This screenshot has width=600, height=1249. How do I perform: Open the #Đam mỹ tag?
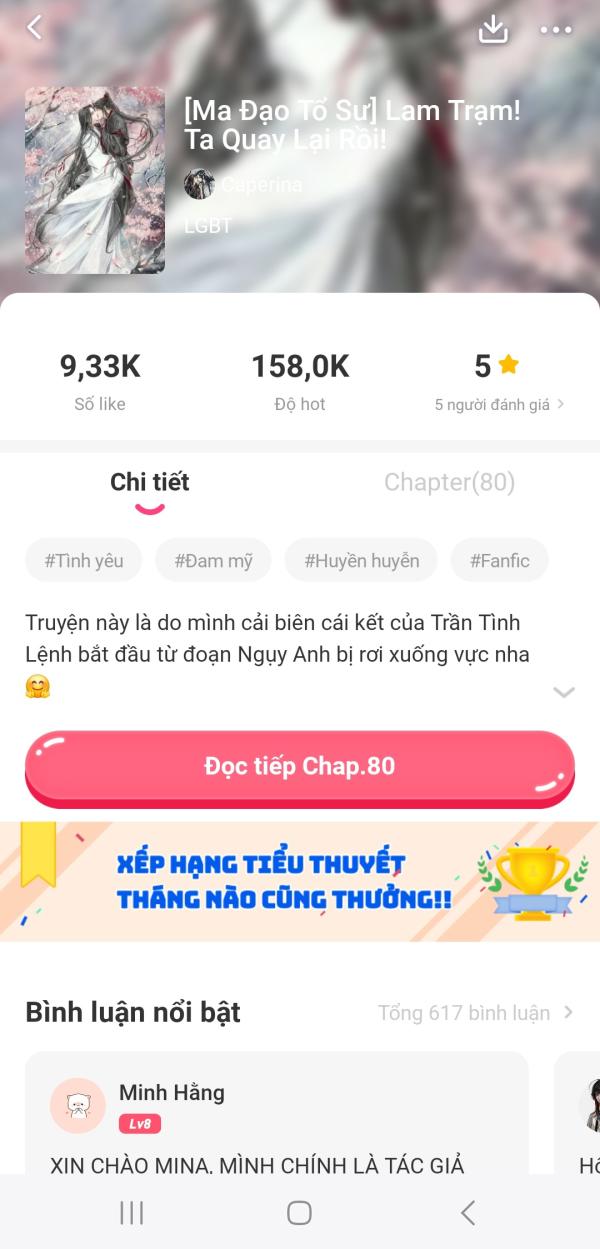[213, 560]
